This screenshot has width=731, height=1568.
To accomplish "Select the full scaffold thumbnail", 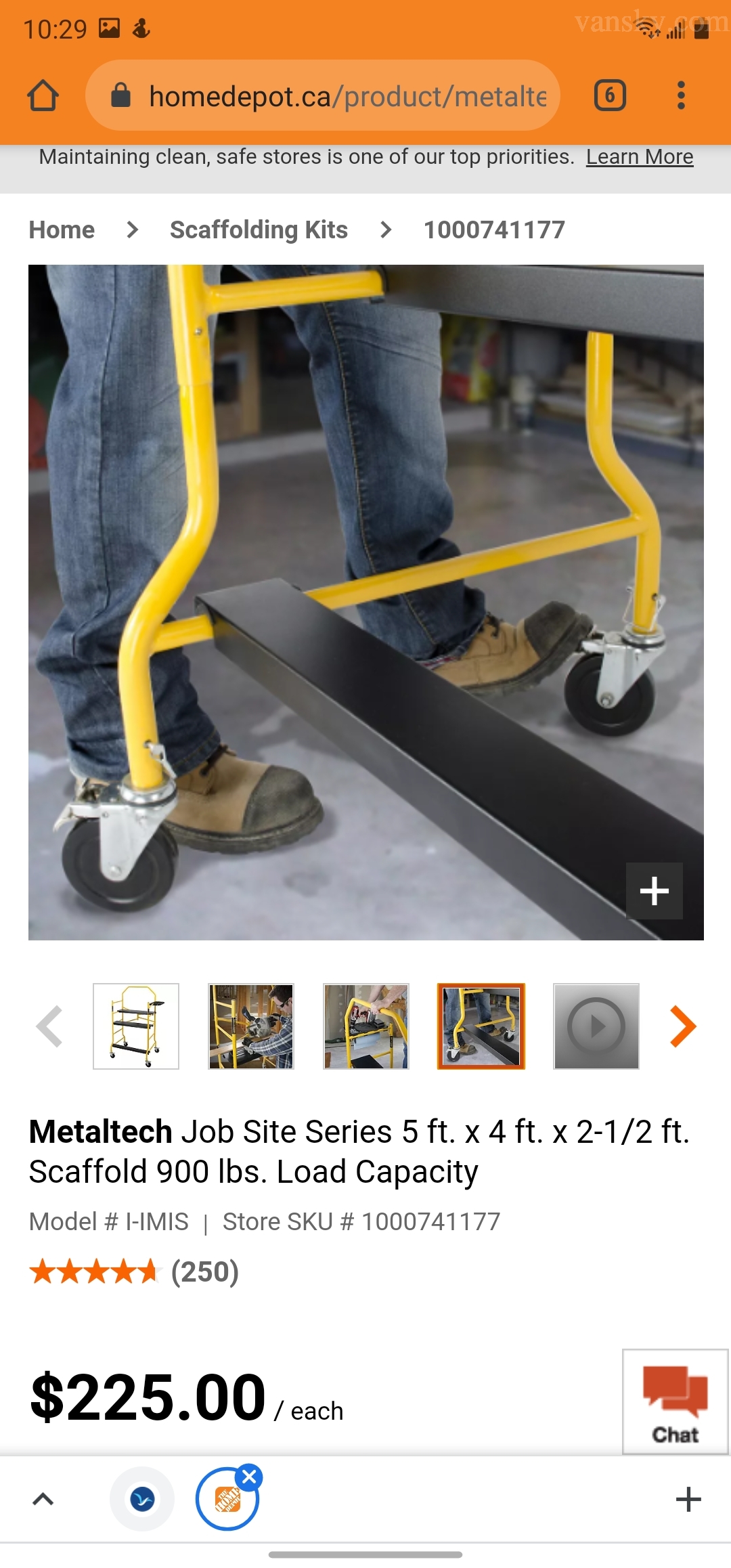I will click(136, 1026).
